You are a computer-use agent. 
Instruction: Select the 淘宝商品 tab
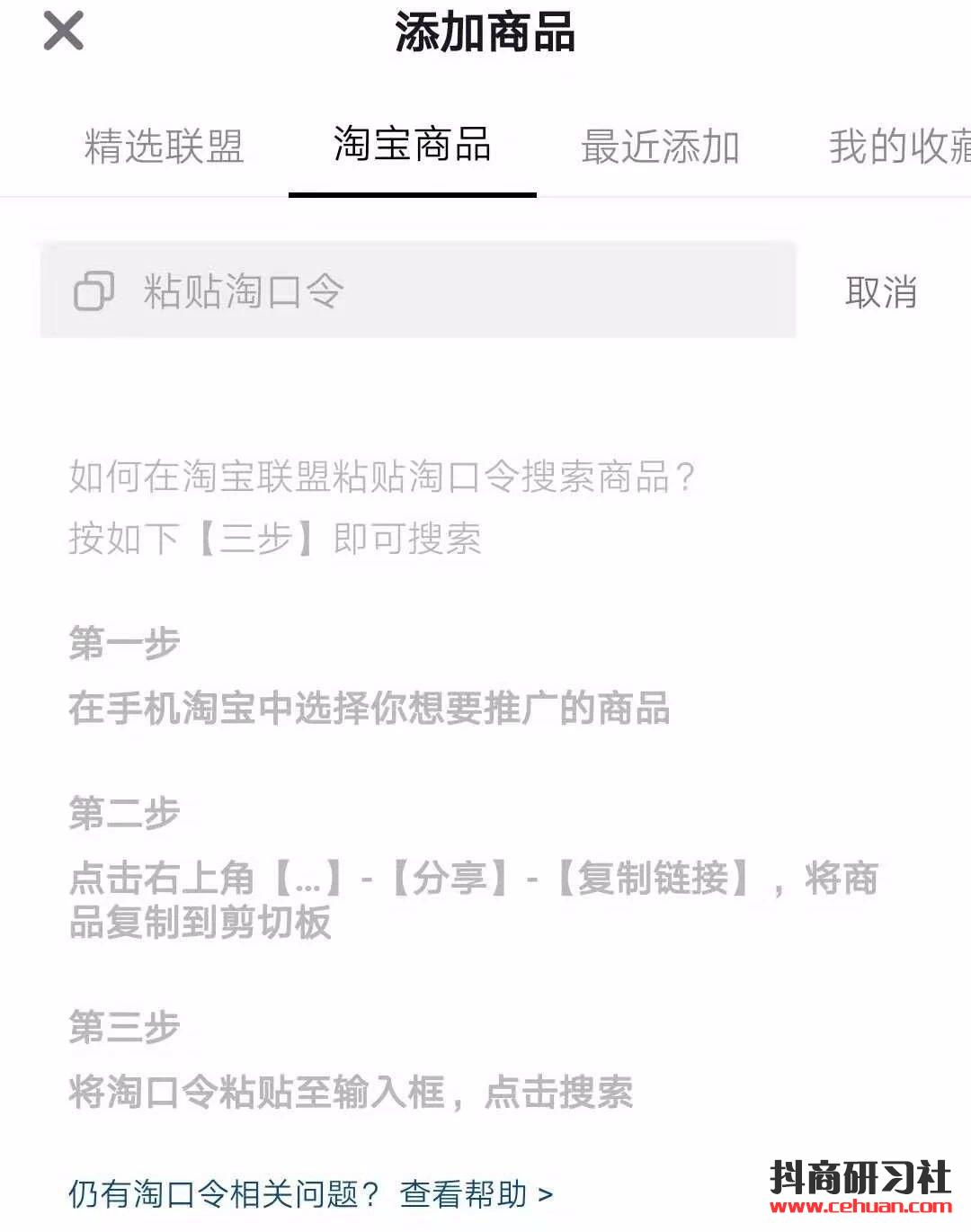coord(412,145)
